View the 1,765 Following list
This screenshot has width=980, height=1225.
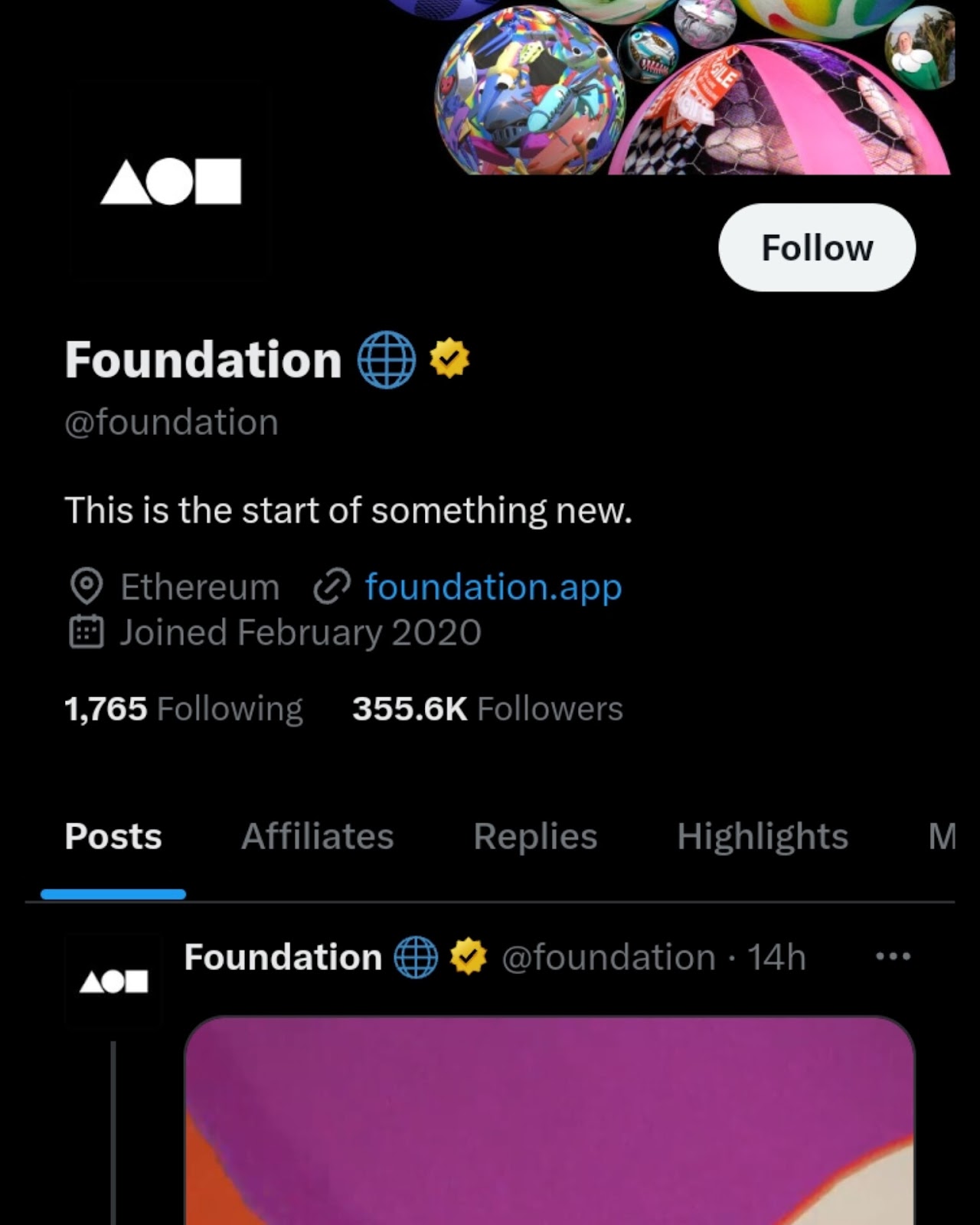184,708
